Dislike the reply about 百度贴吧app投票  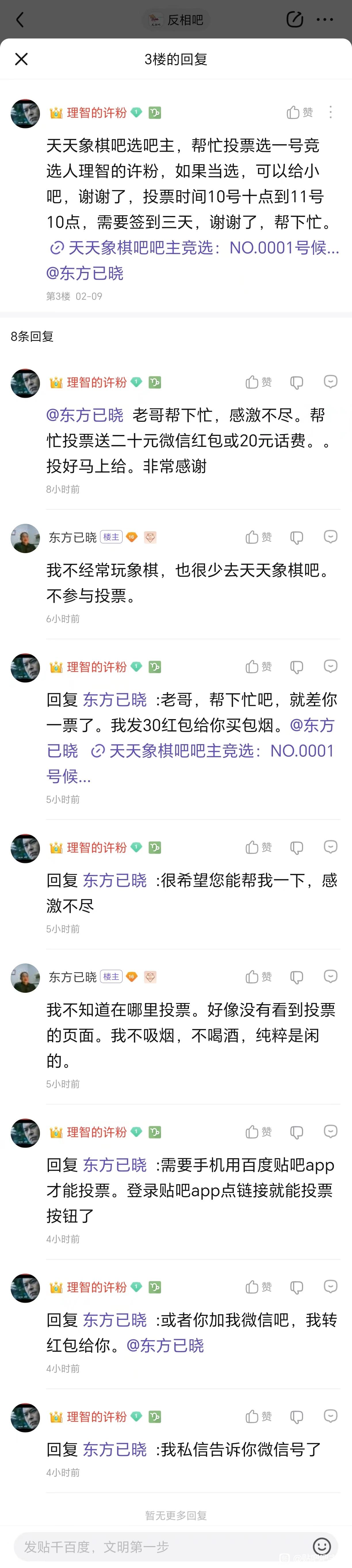pos(296,1132)
